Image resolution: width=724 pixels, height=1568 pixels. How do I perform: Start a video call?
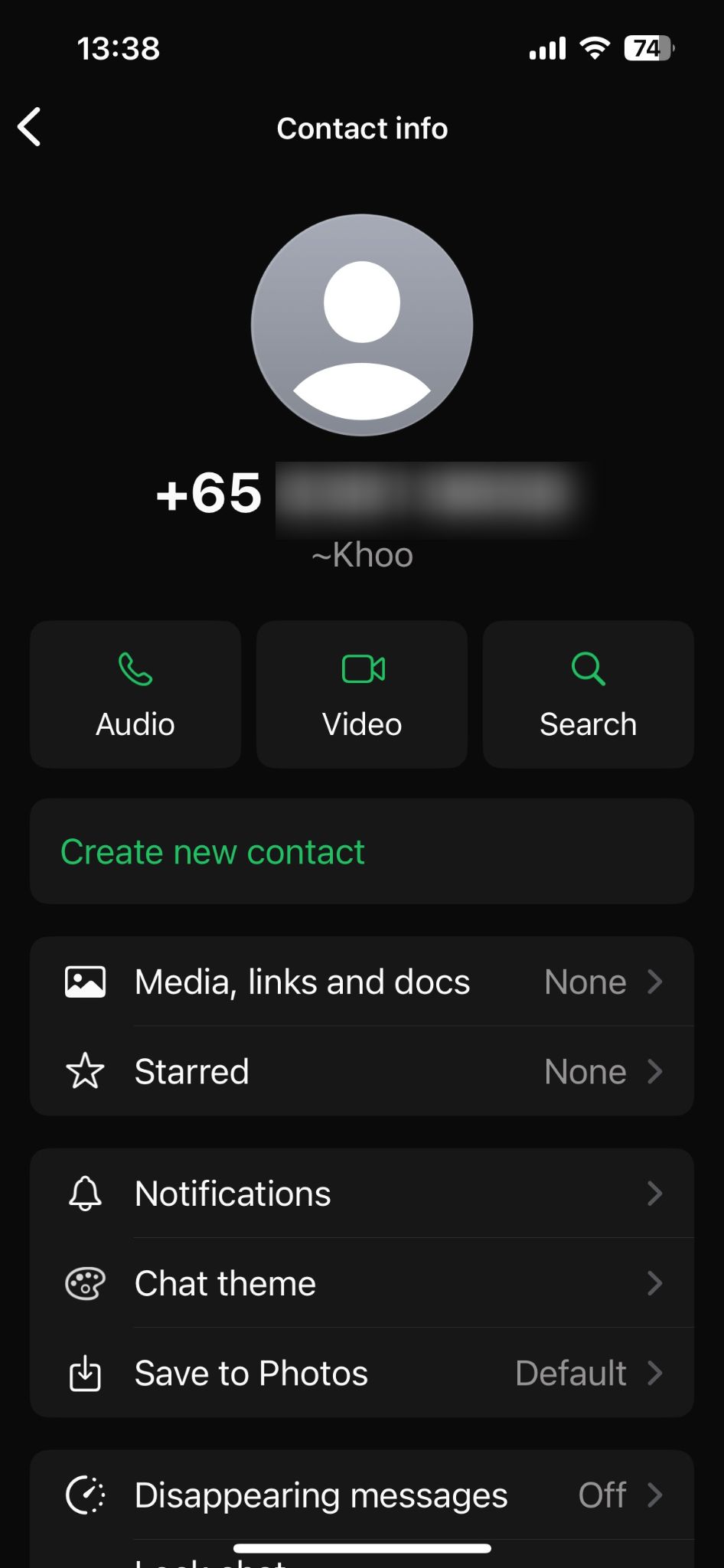(x=362, y=694)
